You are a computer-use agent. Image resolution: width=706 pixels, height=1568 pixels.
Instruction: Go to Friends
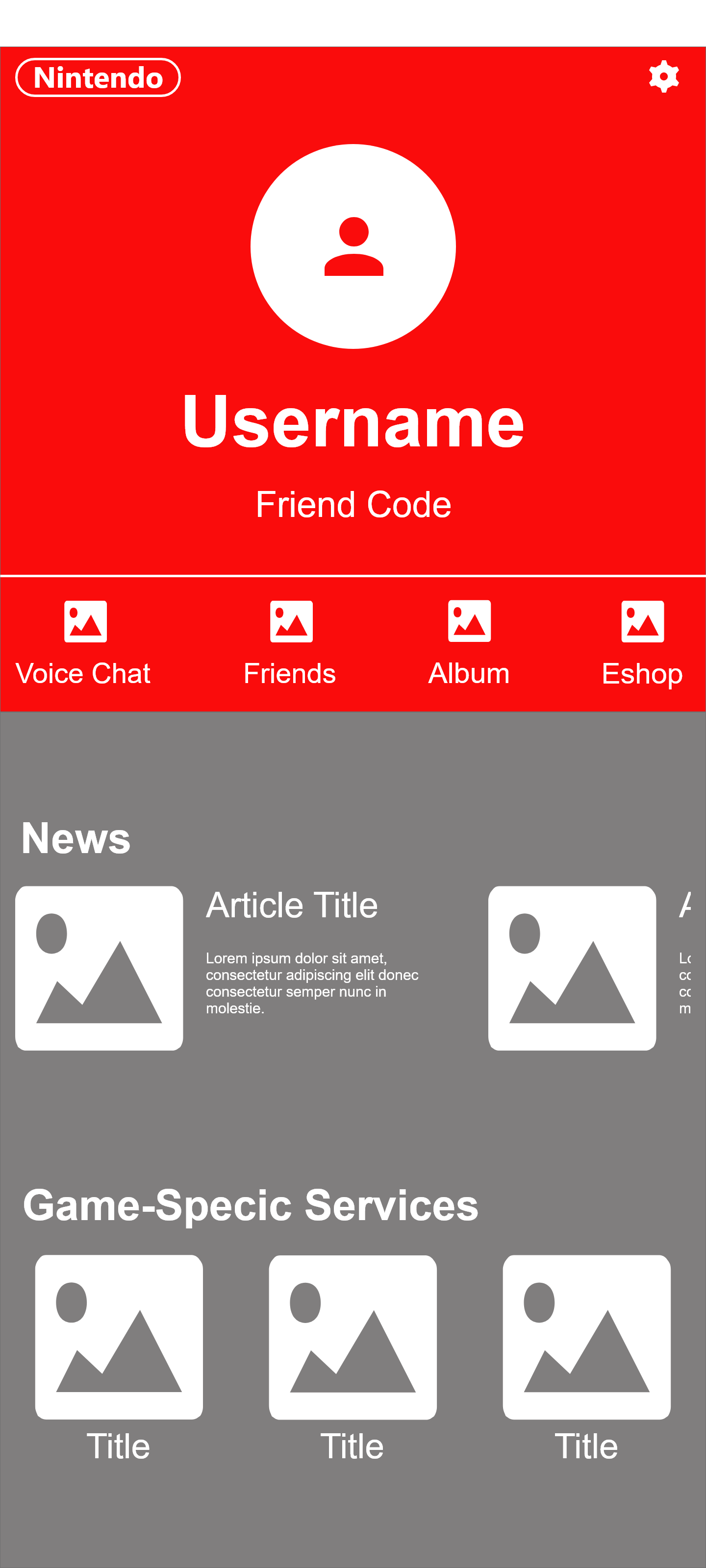coord(291,642)
